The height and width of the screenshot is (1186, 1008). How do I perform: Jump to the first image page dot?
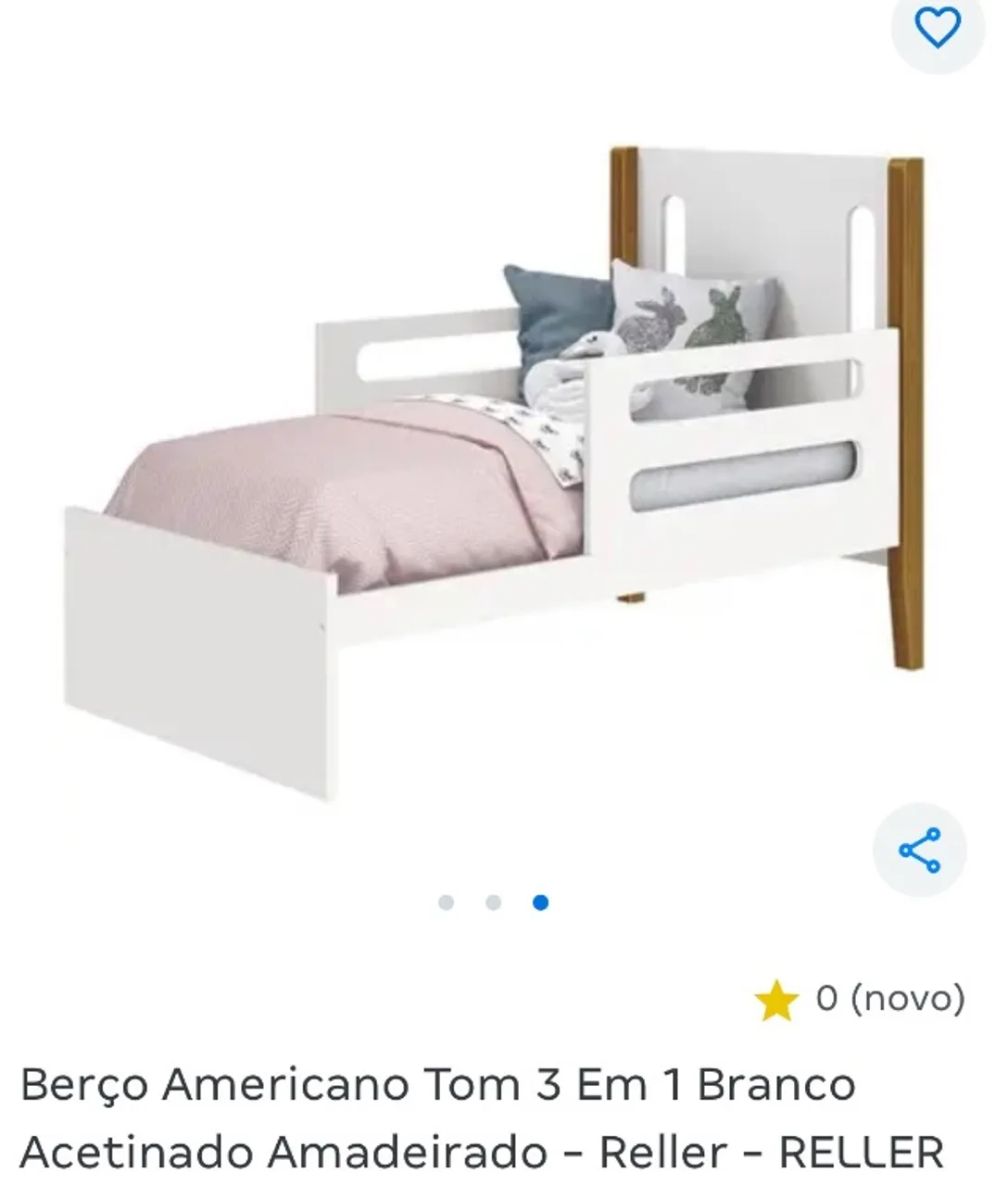point(446,902)
